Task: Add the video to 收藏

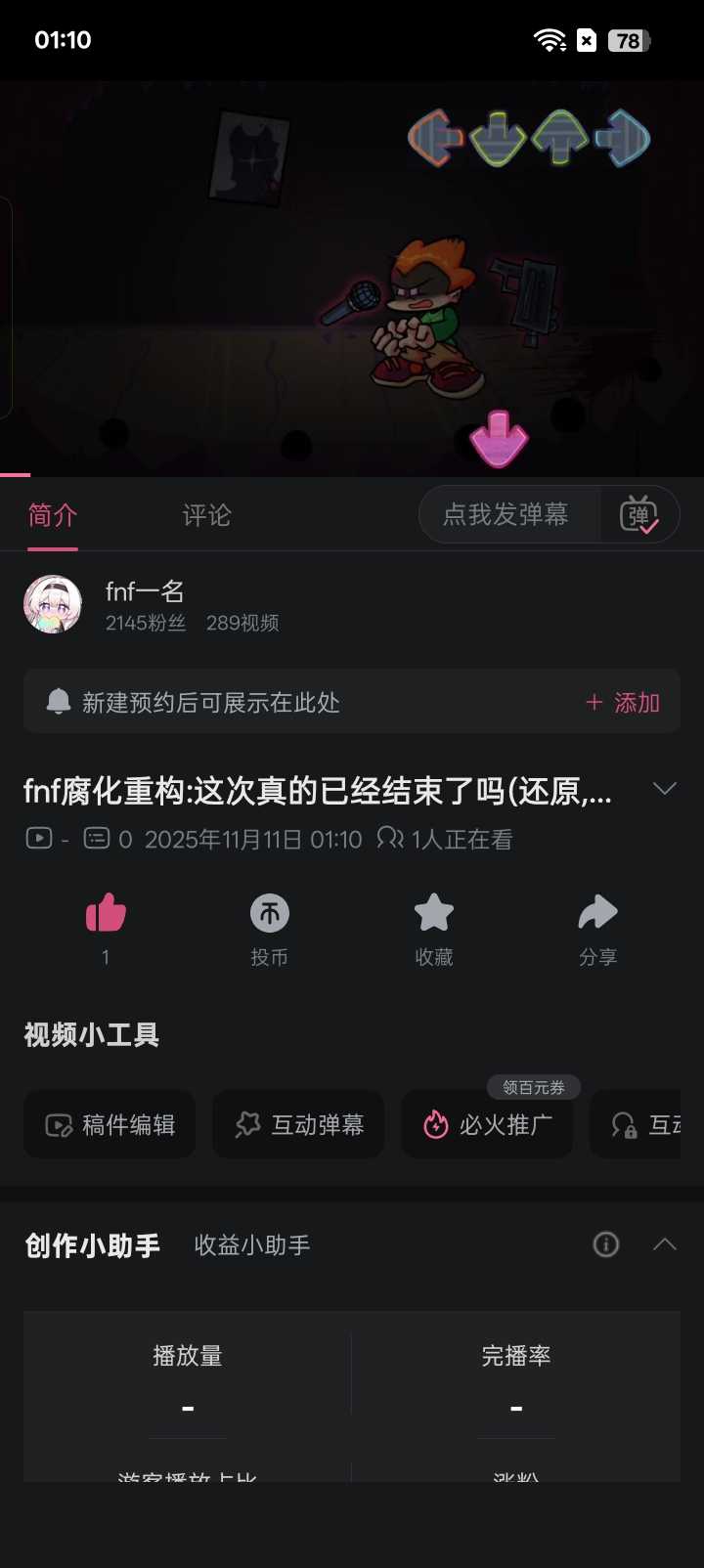Action: pyautogui.click(x=434, y=914)
